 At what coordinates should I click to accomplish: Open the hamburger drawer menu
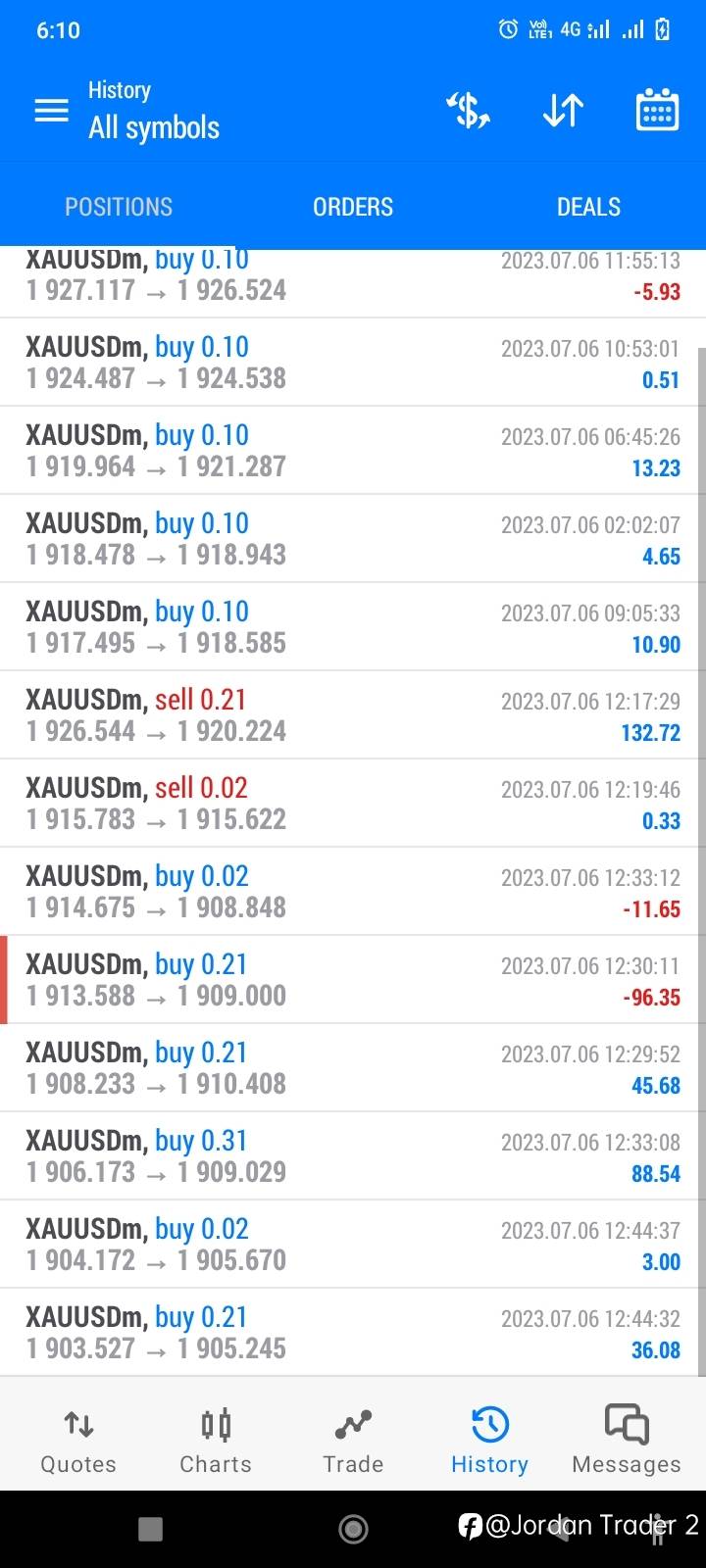coord(52,111)
